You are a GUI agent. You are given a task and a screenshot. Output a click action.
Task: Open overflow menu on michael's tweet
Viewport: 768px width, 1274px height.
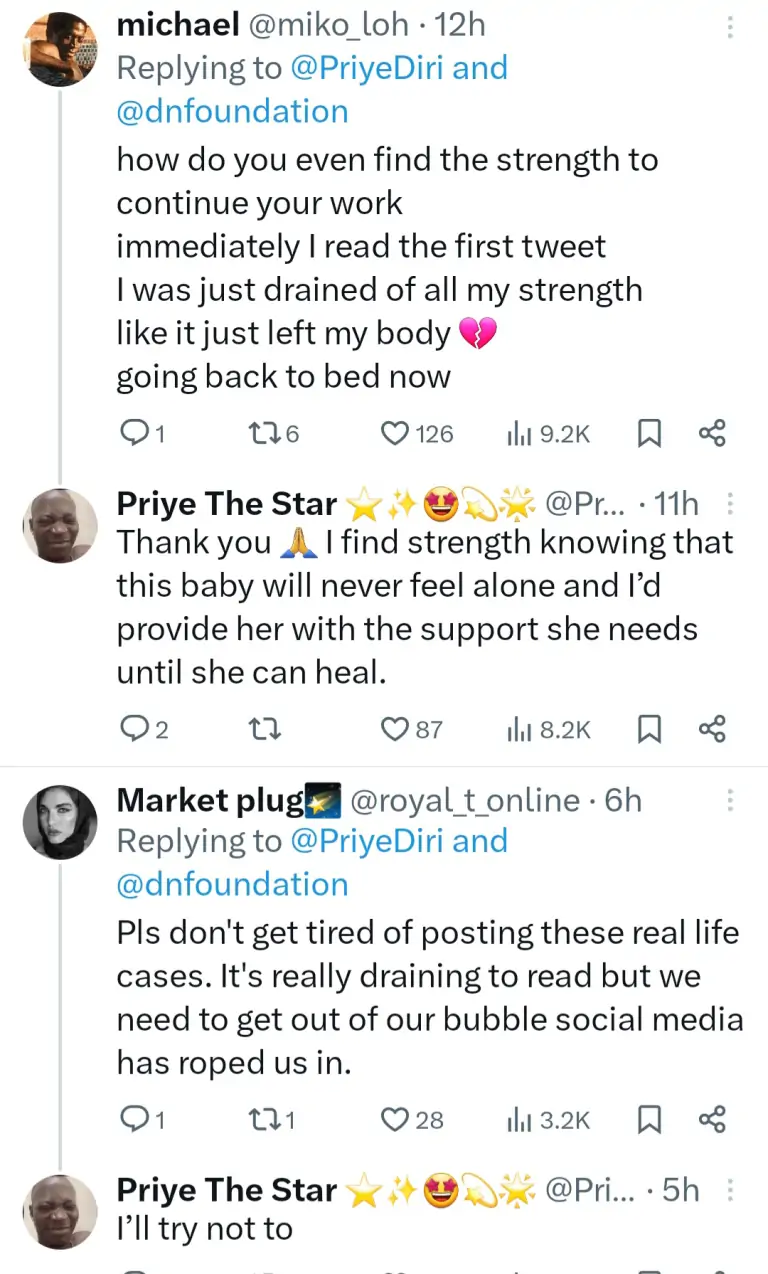click(x=731, y=28)
